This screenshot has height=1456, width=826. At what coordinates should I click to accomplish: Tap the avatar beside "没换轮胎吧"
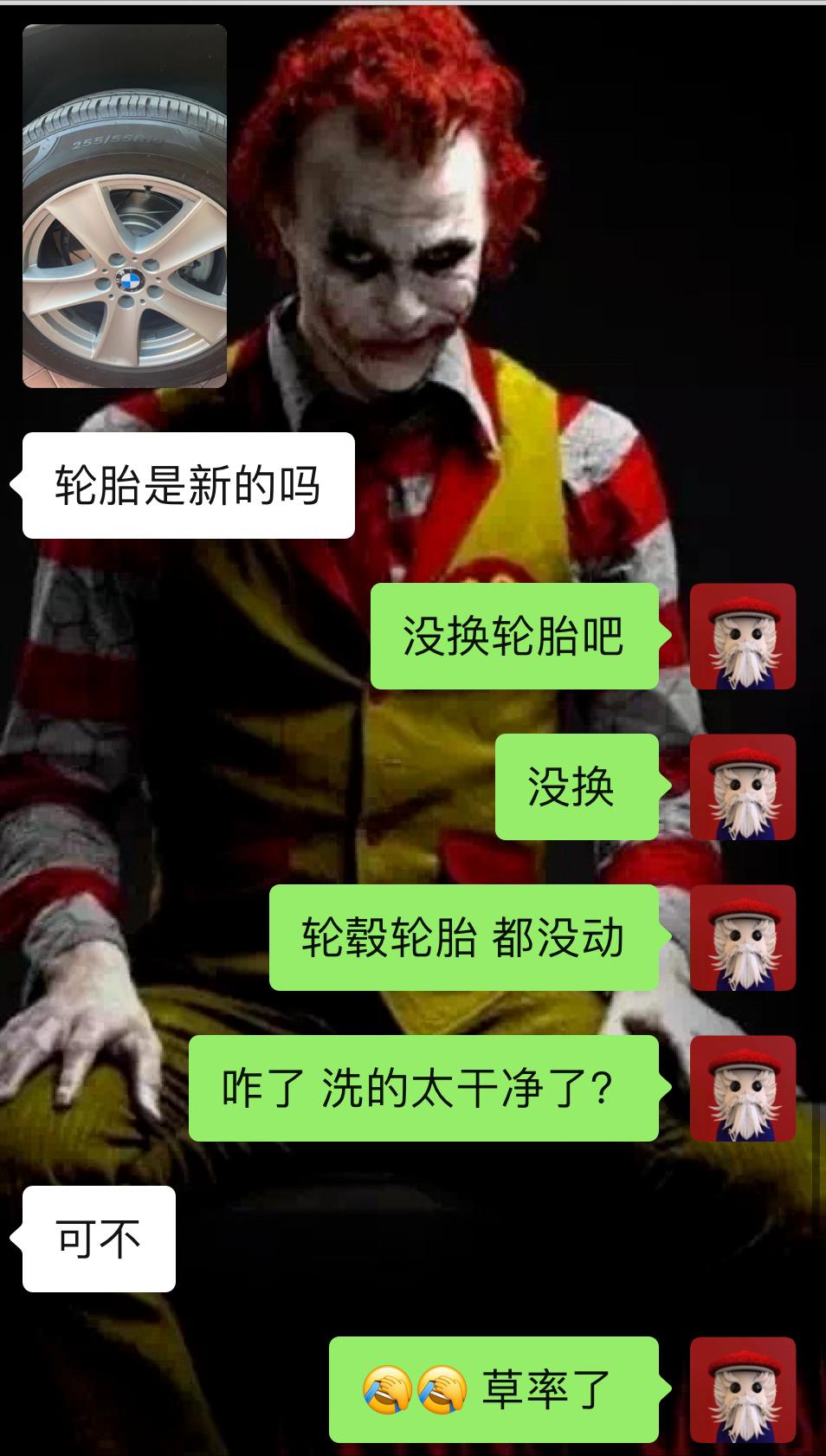coord(742,637)
